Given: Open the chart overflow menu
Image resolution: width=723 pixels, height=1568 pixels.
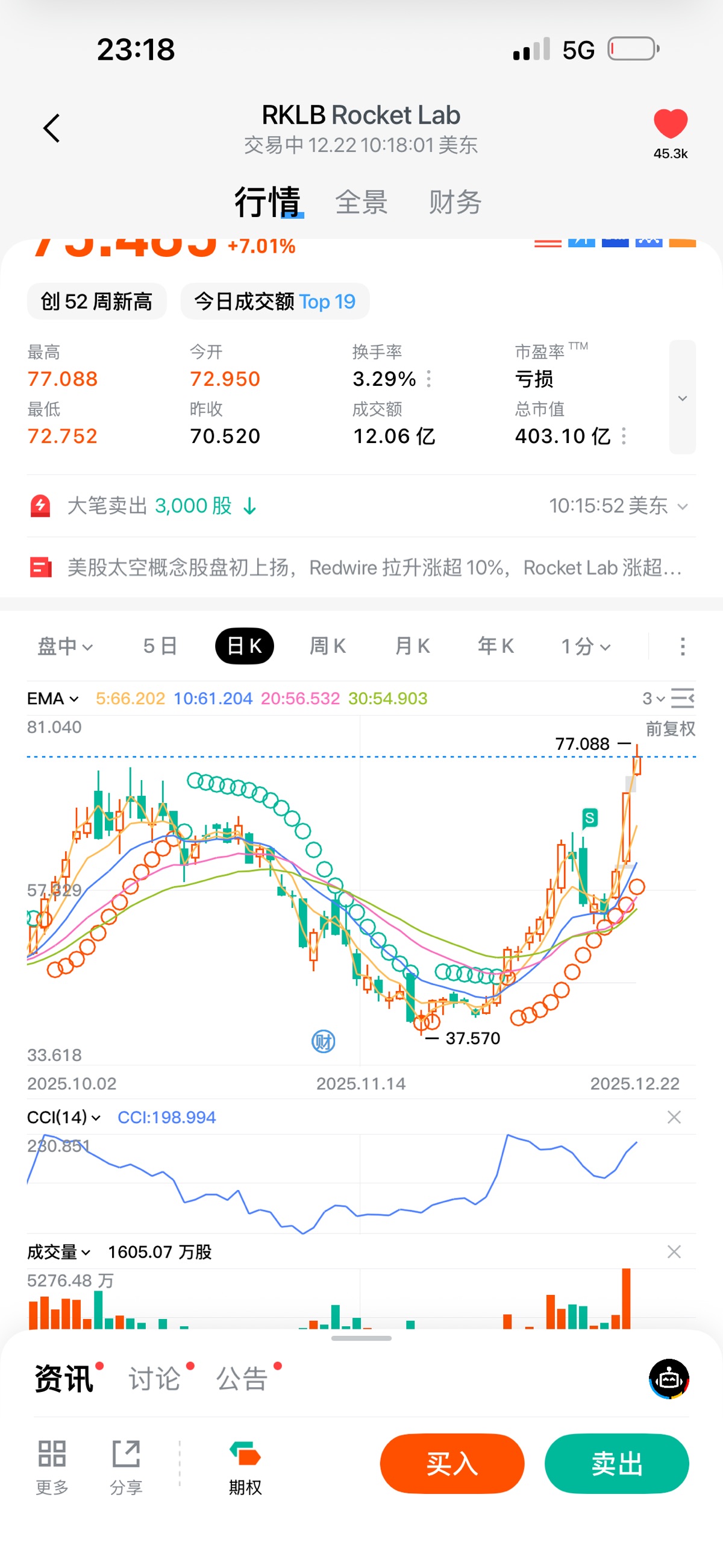Looking at the screenshot, I should (682, 646).
